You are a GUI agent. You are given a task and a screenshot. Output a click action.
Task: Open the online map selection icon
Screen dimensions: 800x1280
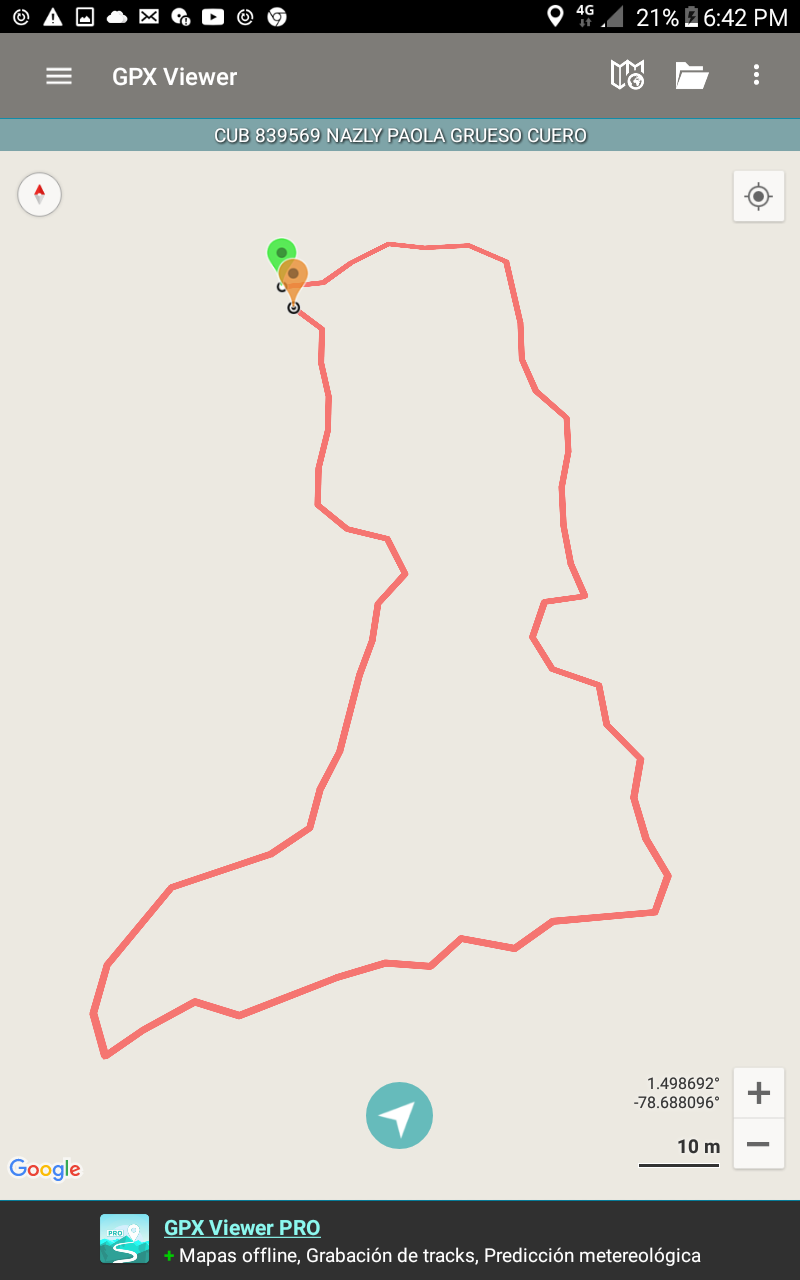click(627, 75)
